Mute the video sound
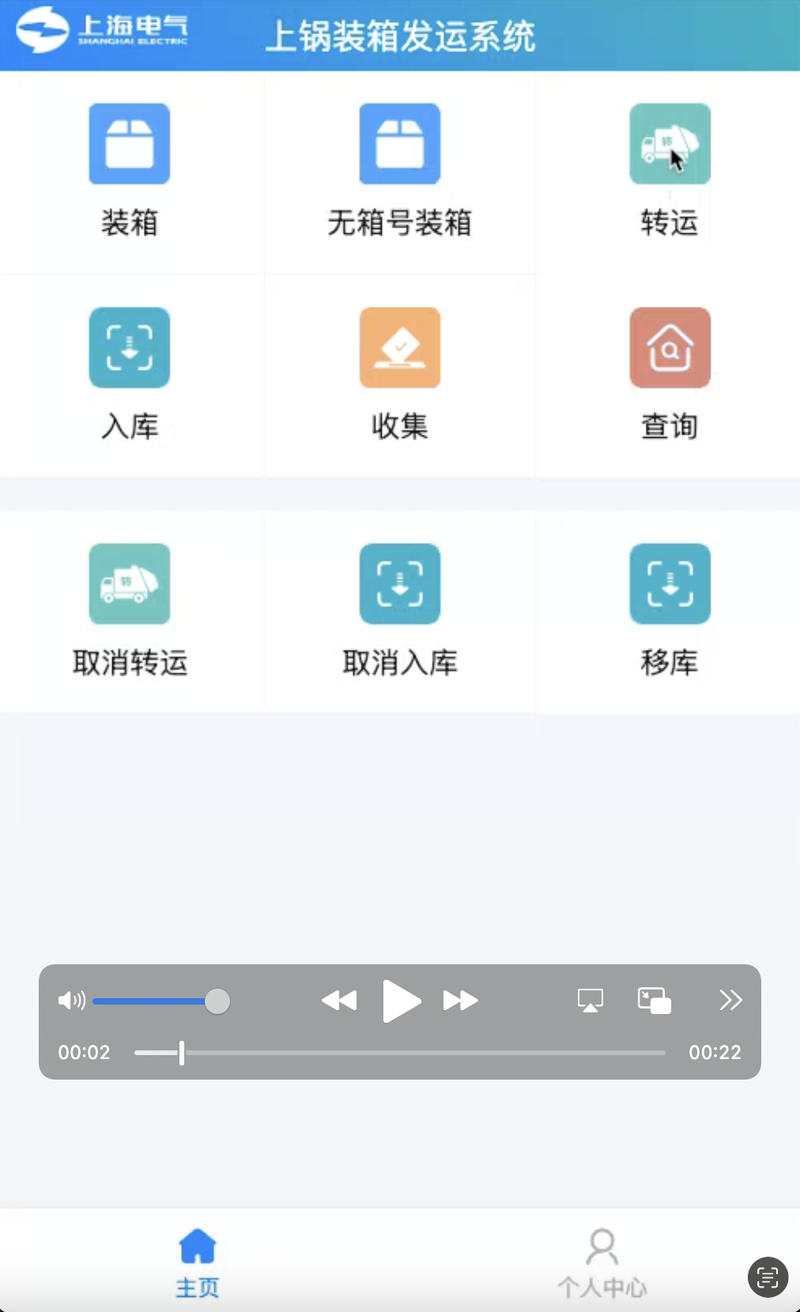 (x=71, y=1001)
